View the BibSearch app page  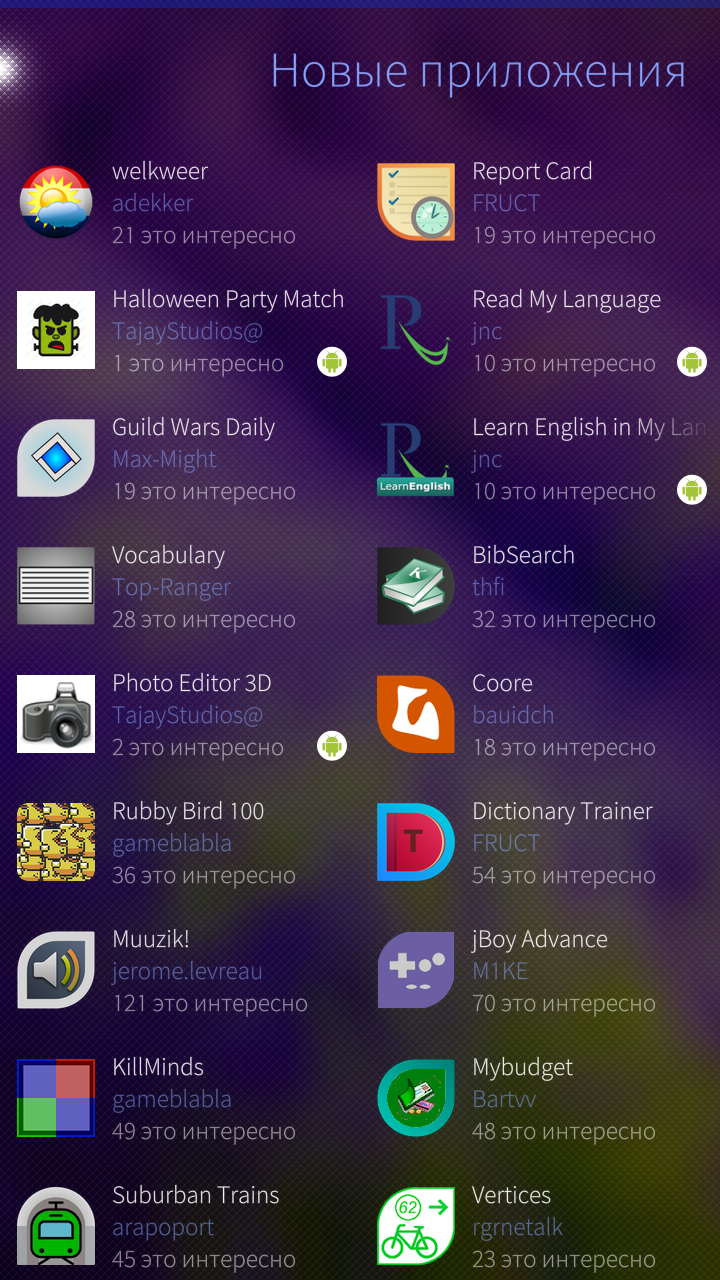click(540, 587)
